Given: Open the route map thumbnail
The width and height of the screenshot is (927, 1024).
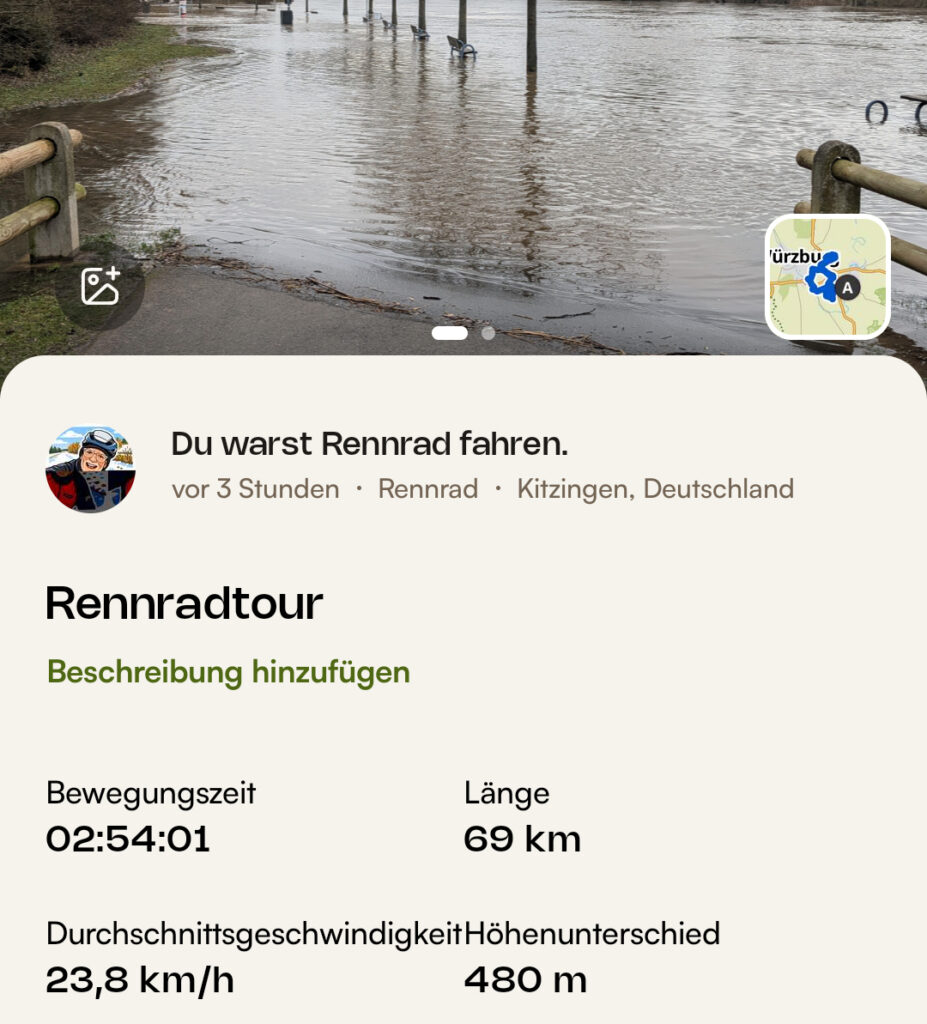Looking at the screenshot, I should tap(827, 276).
